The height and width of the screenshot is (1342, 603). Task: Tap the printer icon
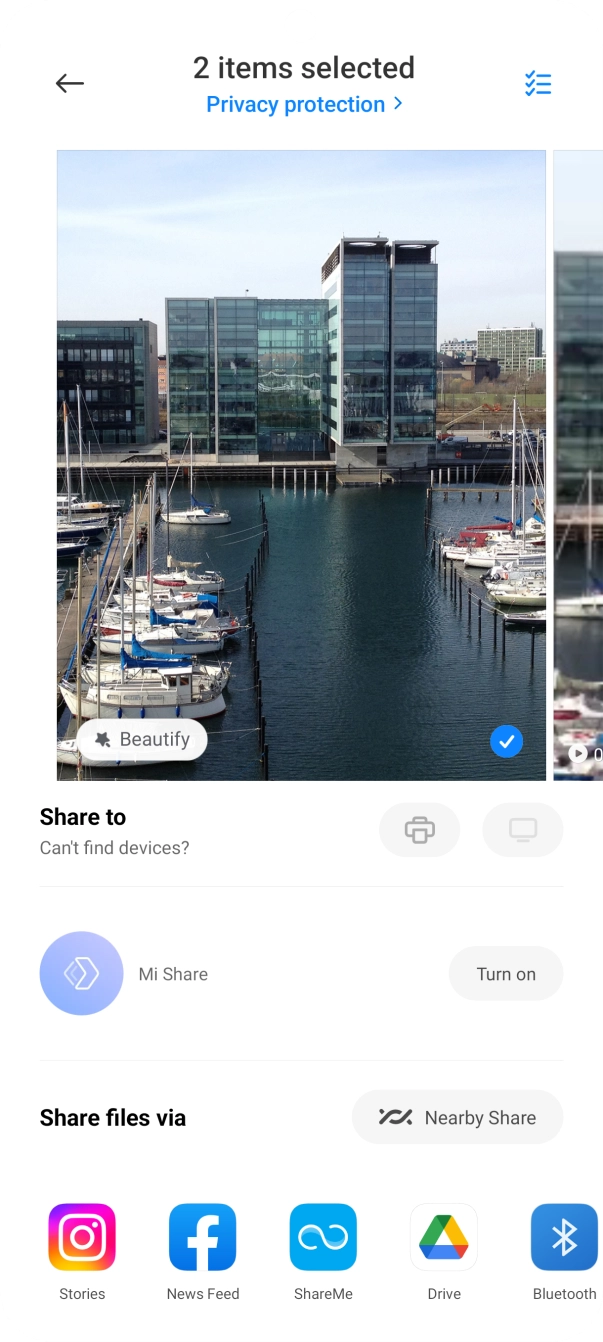420,830
